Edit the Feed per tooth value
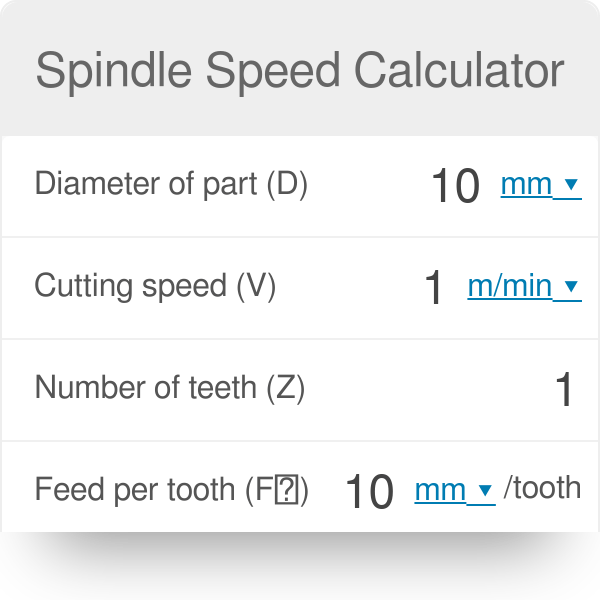This screenshot has width=600, height=600. pyautogui.click(x=369, y=492)
